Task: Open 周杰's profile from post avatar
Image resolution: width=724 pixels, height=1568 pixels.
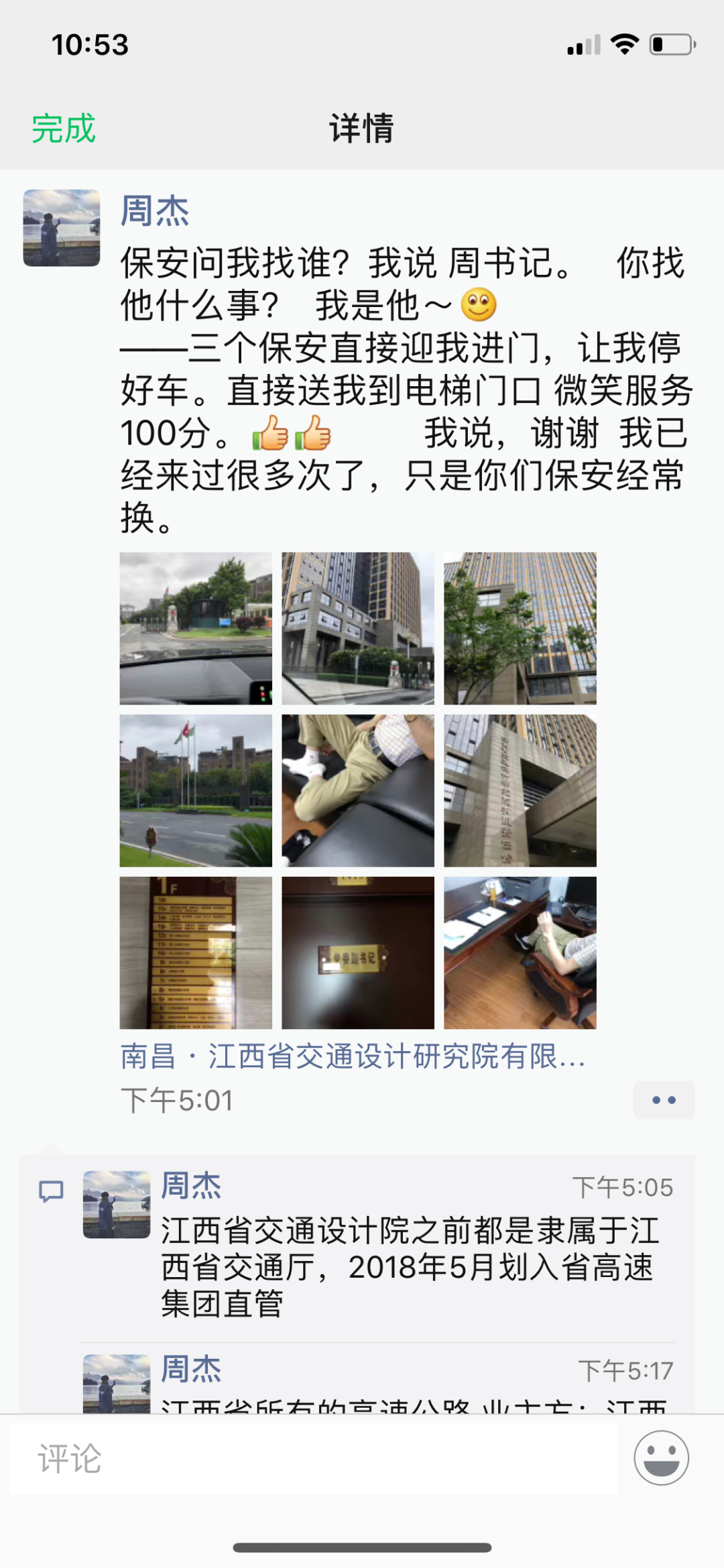Action: pyautogui.click(x=62, y=228)
